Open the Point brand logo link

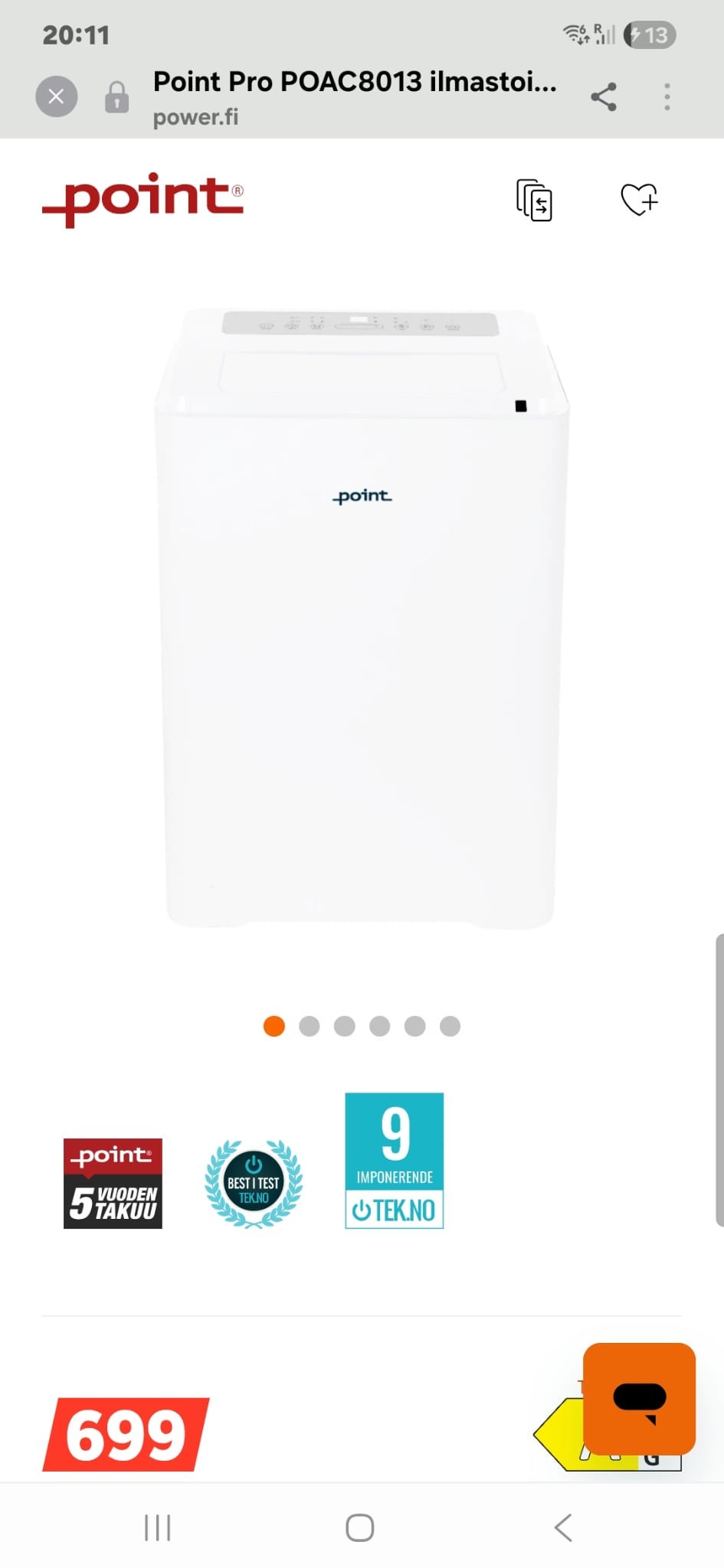143,199
